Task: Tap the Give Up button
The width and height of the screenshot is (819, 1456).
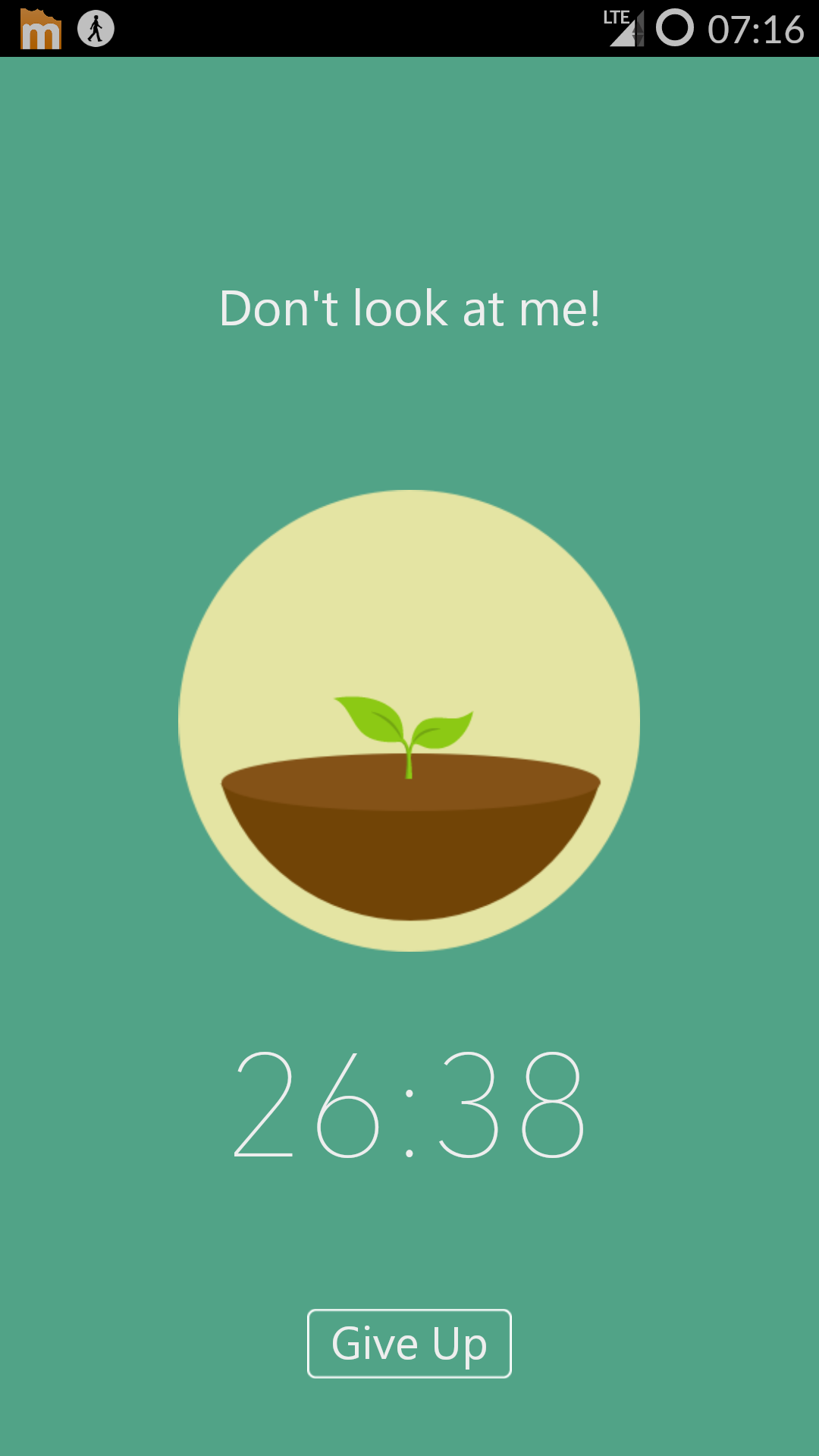Action: click(x=409, y=1344)
